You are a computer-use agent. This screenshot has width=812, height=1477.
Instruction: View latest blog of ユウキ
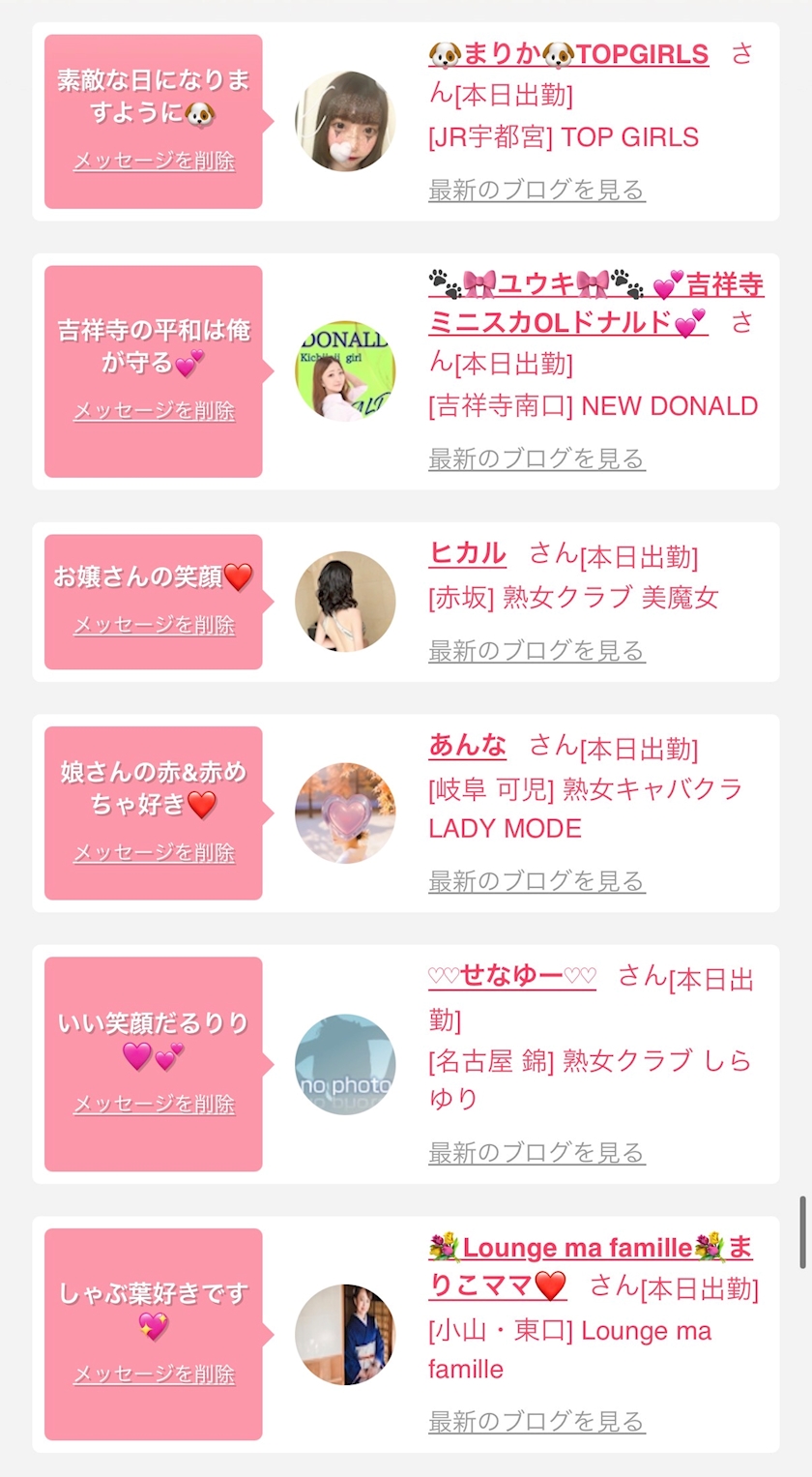pyautogui.click(x=536, y=458)
